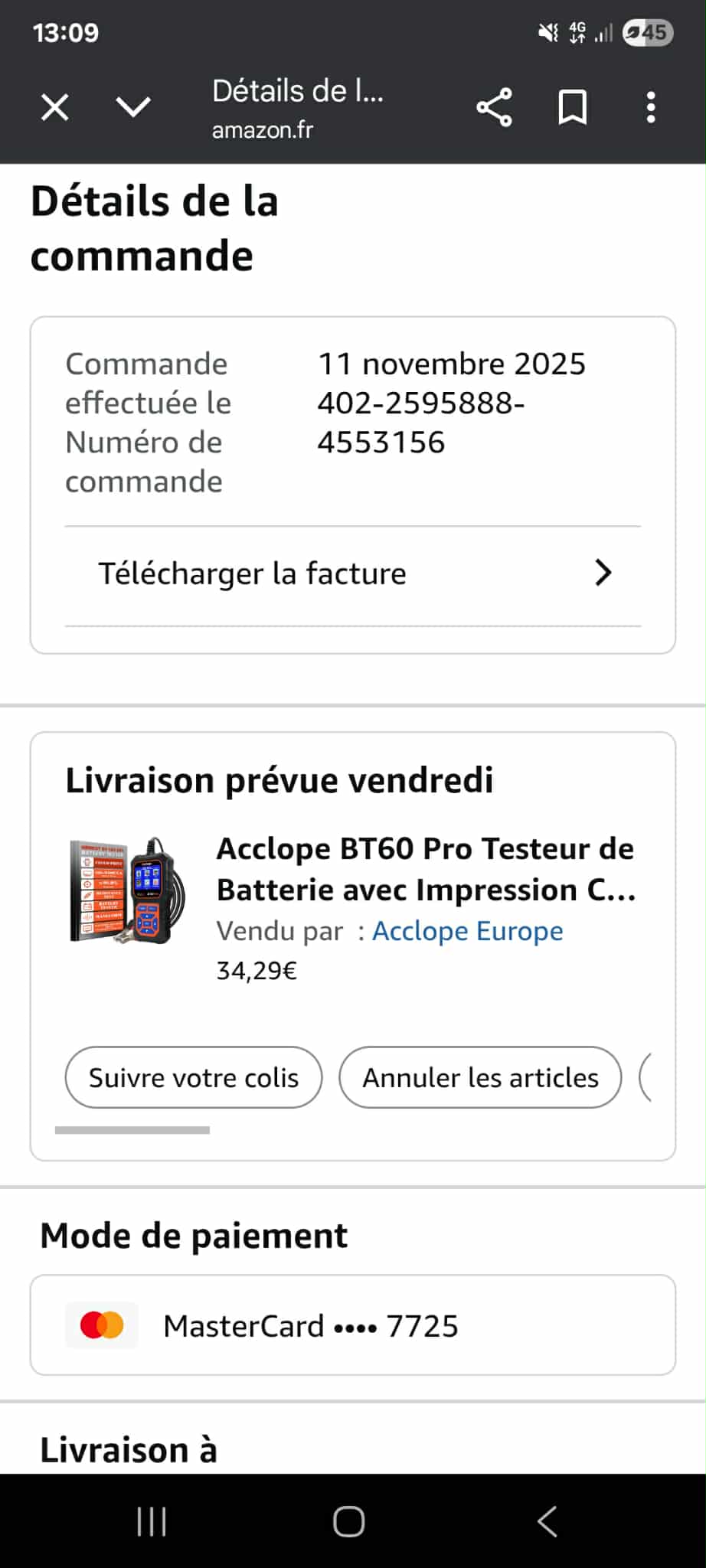Go to the phone home screen
This screenshot has width=706, height=1568.
(x=349, y=1521)
